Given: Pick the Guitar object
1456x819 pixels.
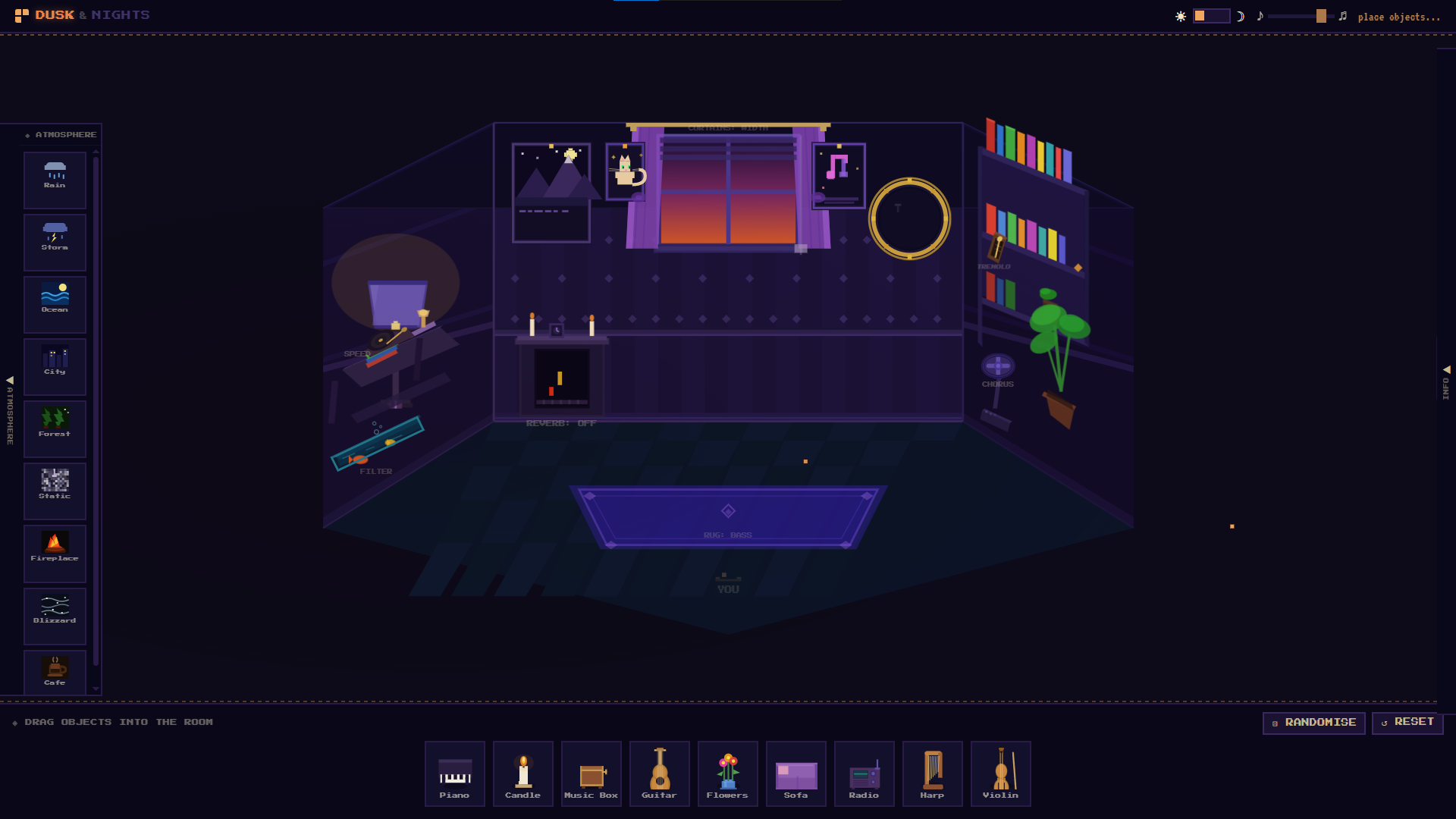Looking at the screenshot, I should click(659, 773).
